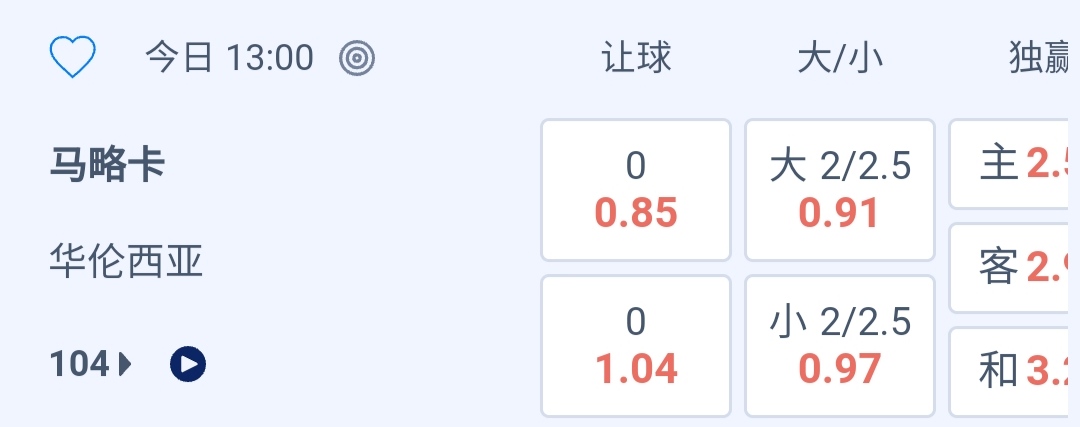Open the 马略卡 vs 华伦西亚 match details
Viewport: 1080px width, 427px height.
click(125, 212)
